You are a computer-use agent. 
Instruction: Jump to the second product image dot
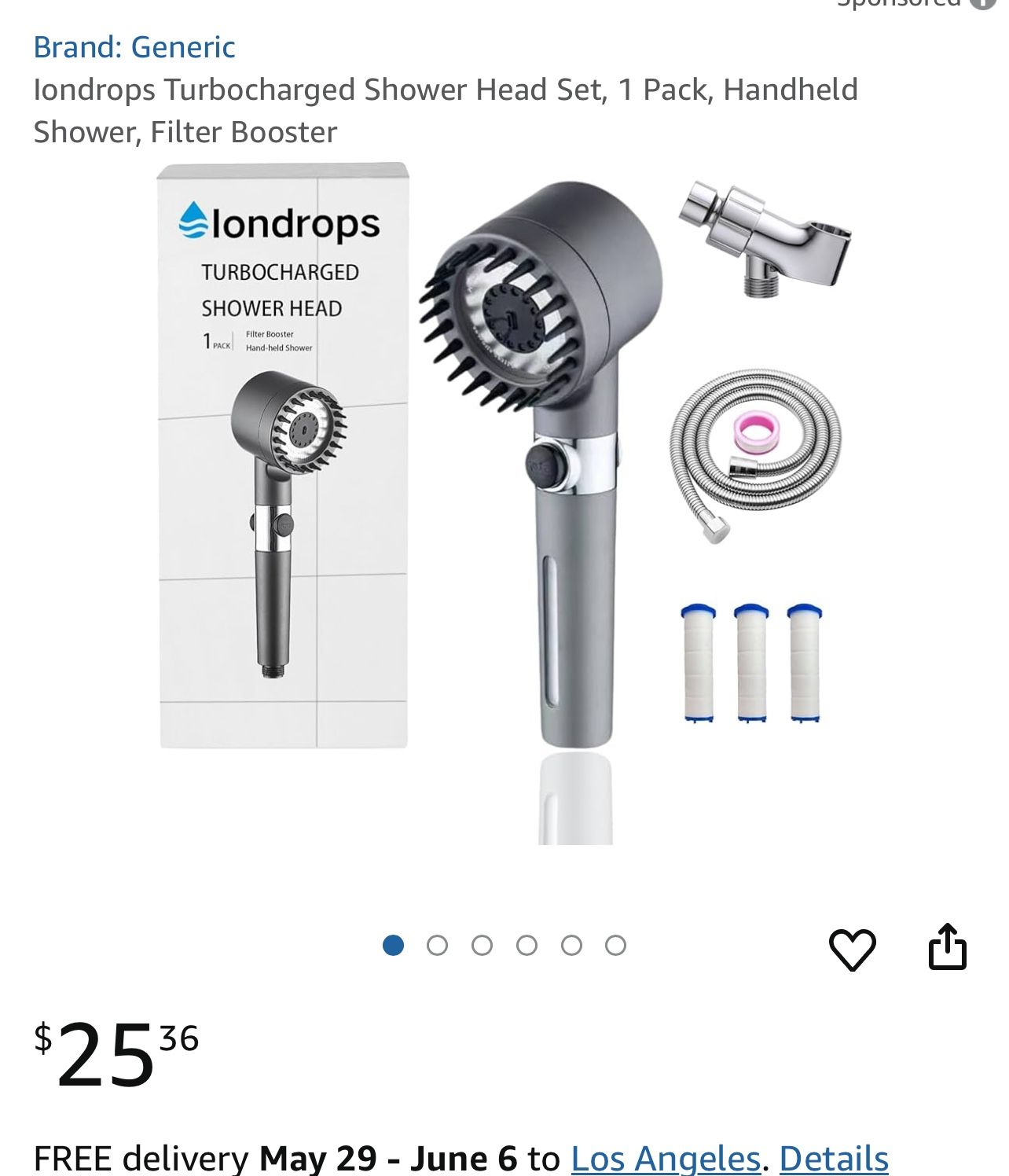pos(438,945)
